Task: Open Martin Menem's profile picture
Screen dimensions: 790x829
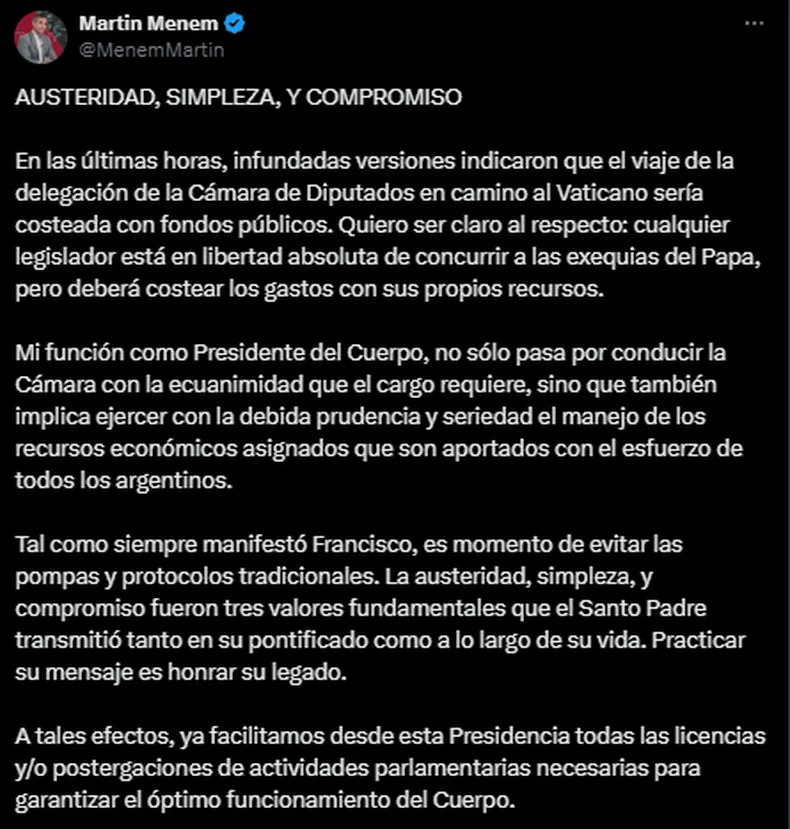Action: click(39, 37)
